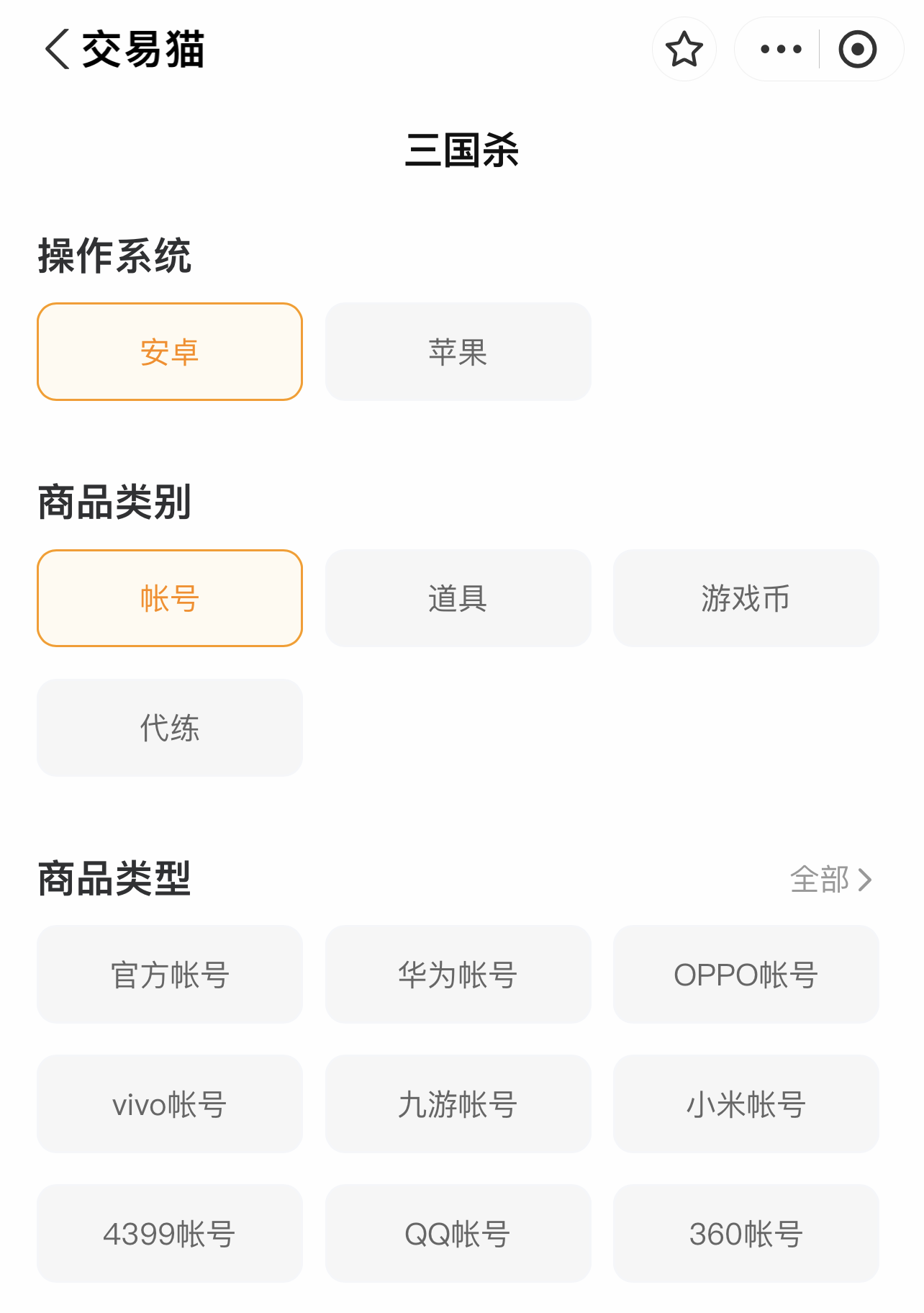Image resolution: width=924 pixels, height=1313 pixels.
Task: Select the 帐号 product category
Action: [x=170, y=598]
